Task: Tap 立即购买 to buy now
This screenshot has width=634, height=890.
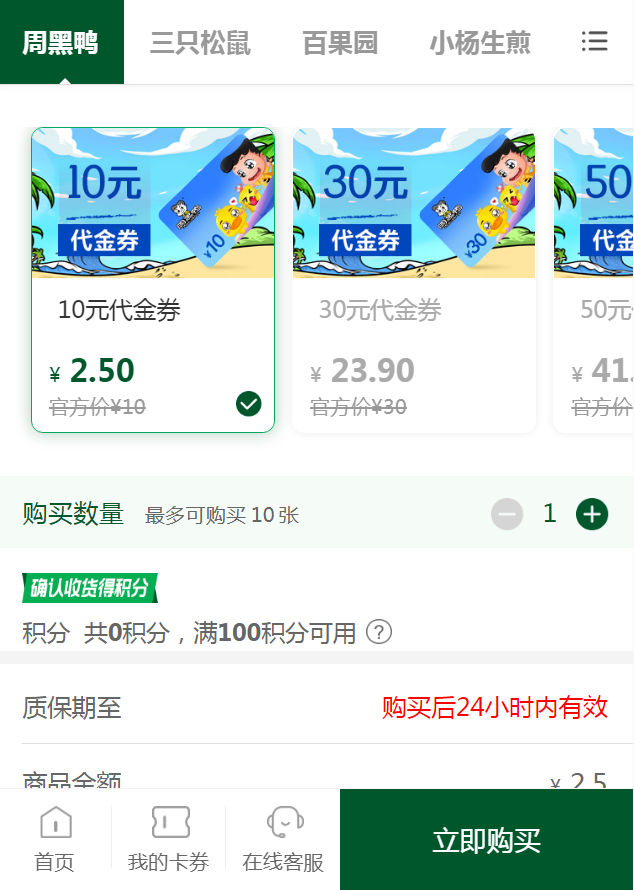Action: click(x=487, y=840)
